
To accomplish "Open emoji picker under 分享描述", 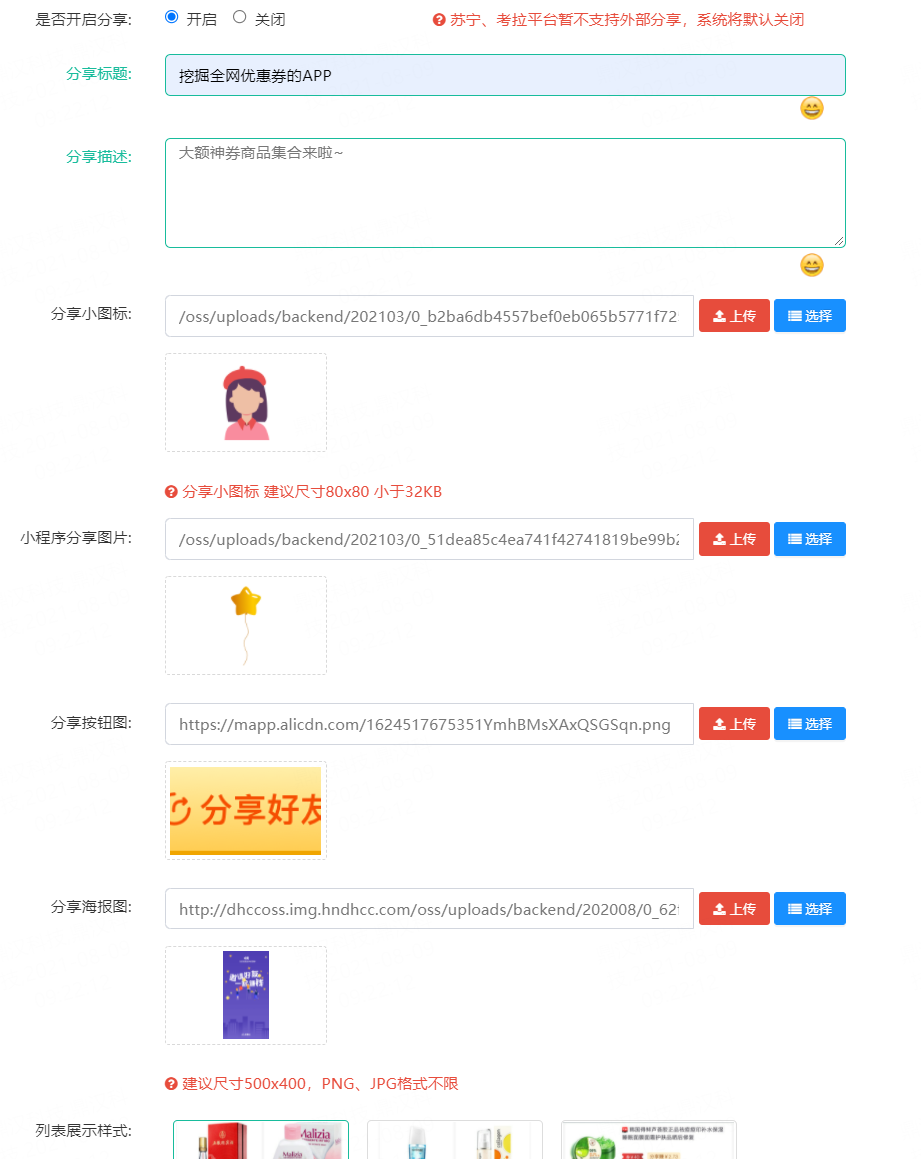I will click(x=812, y=265).
